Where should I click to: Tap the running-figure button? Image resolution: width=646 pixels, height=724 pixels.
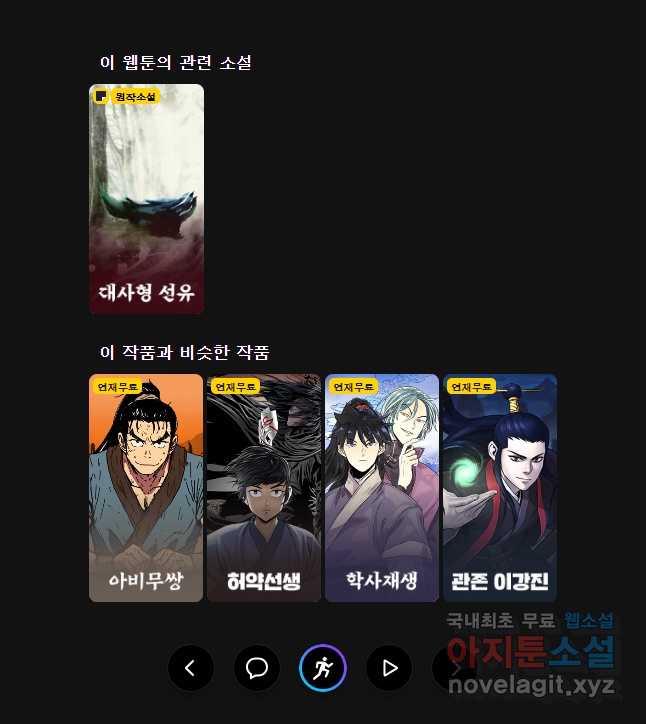pyautogui.click(x=323, y=668)
